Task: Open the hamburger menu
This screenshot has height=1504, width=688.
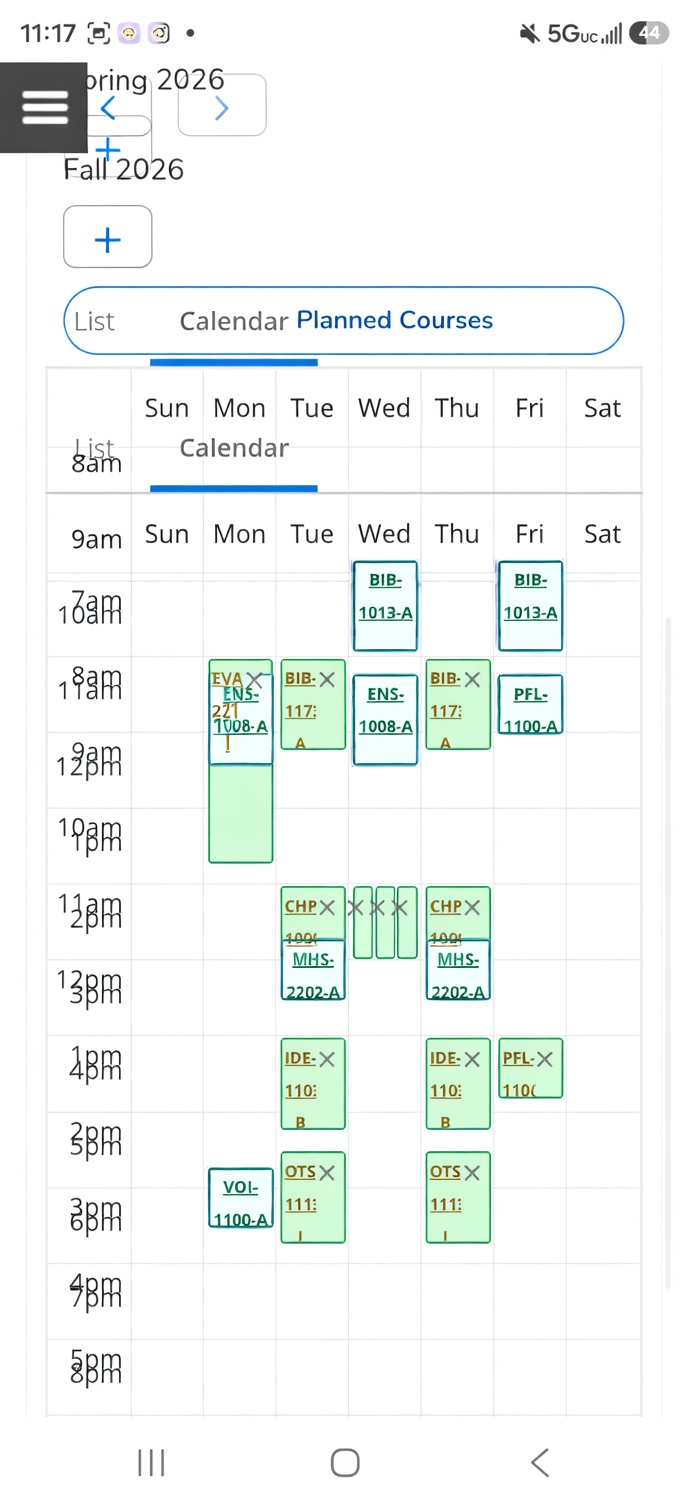Action: click(44, 107)
